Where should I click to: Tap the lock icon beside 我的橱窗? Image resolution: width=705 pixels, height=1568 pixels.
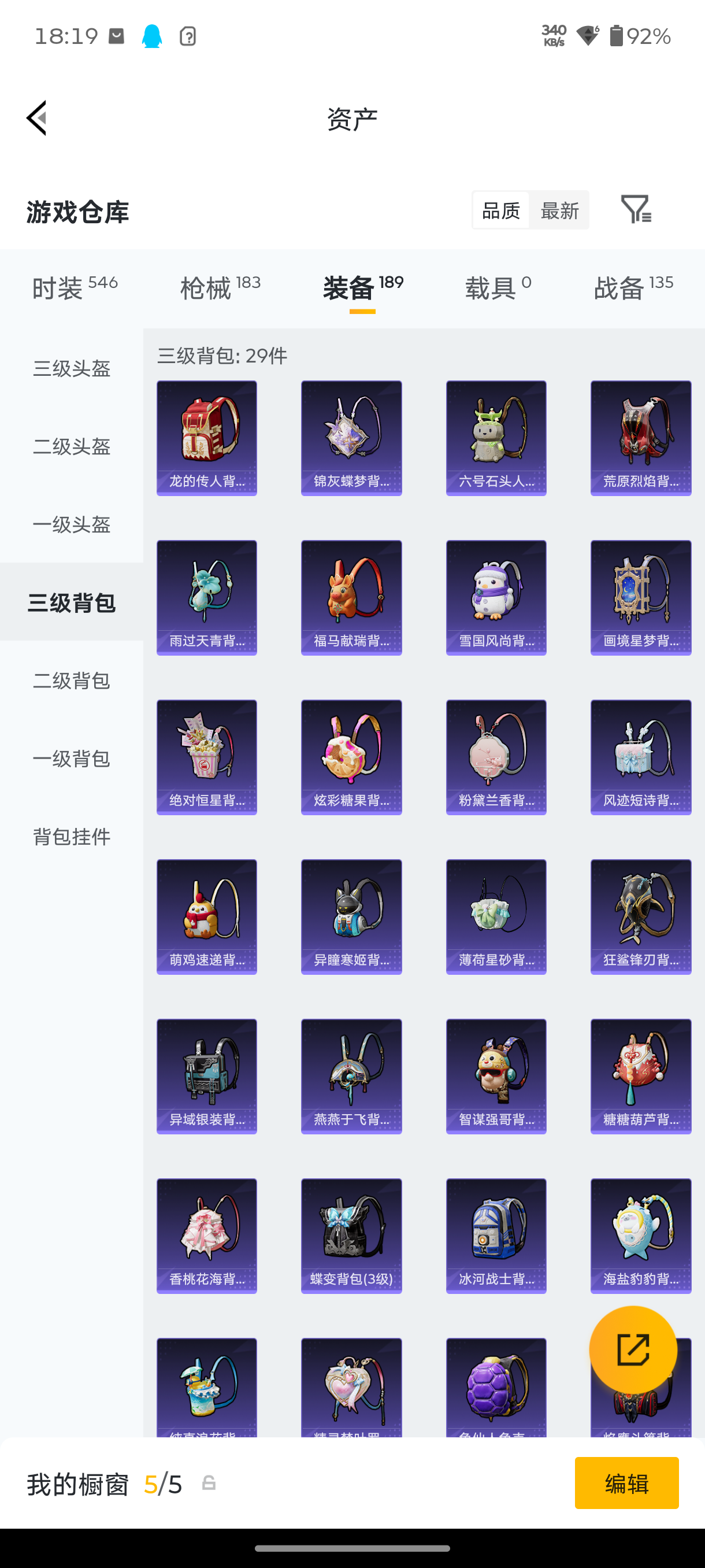[210, 1484]
